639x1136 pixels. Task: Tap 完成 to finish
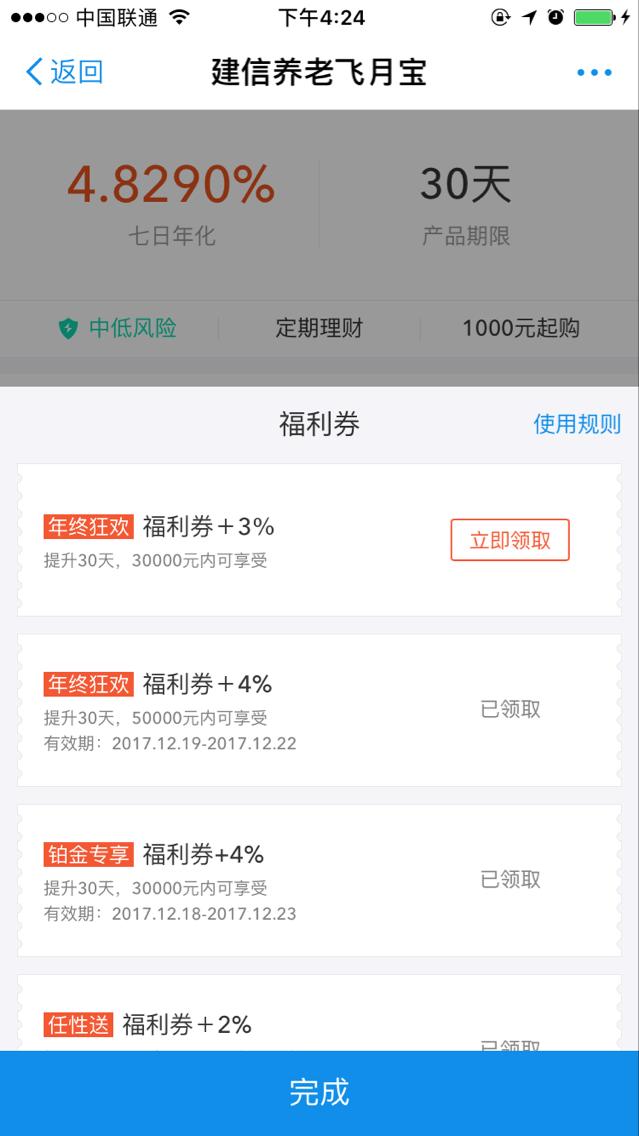tap(320, 1093)
